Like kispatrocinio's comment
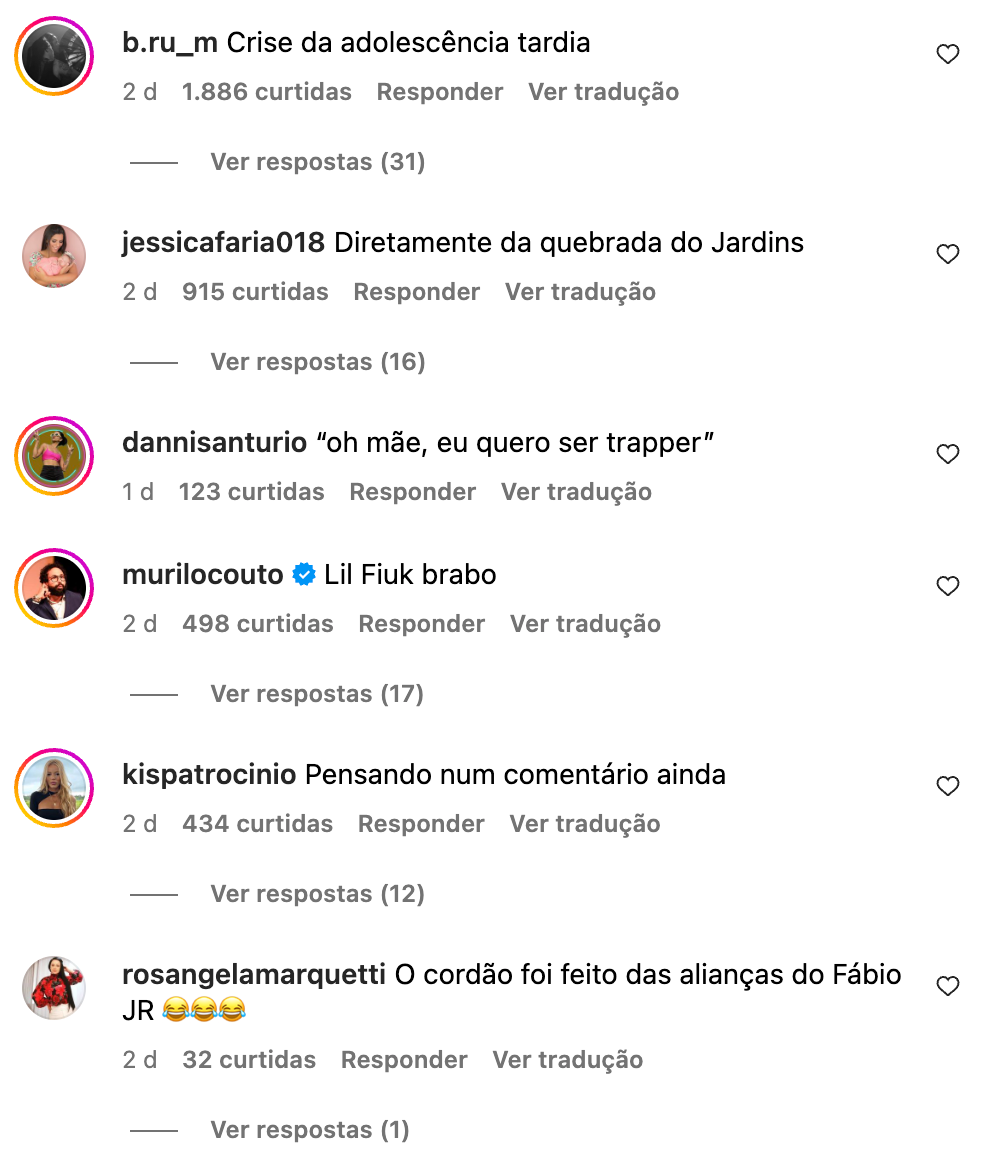982x1170 pixels. (947, 787)
